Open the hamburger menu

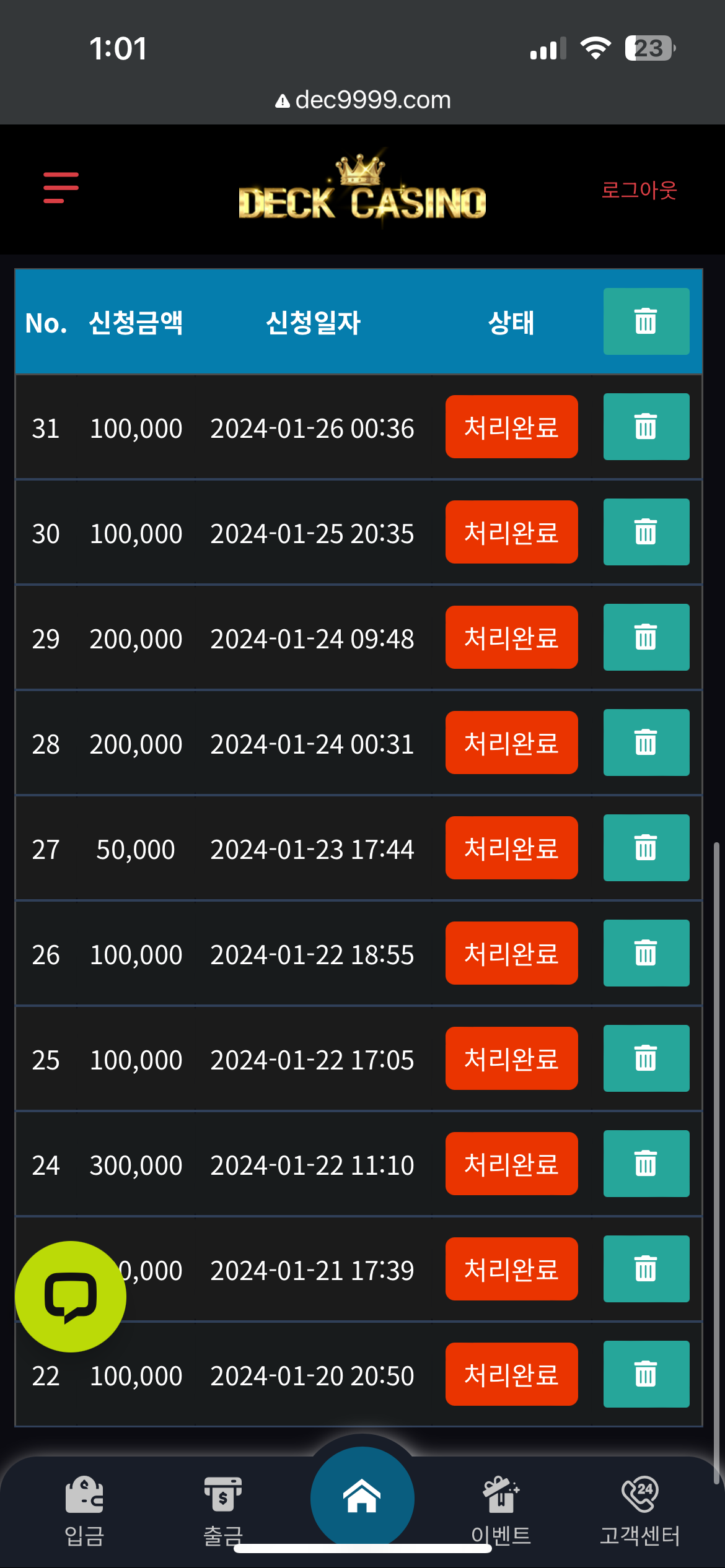[61, 188]
